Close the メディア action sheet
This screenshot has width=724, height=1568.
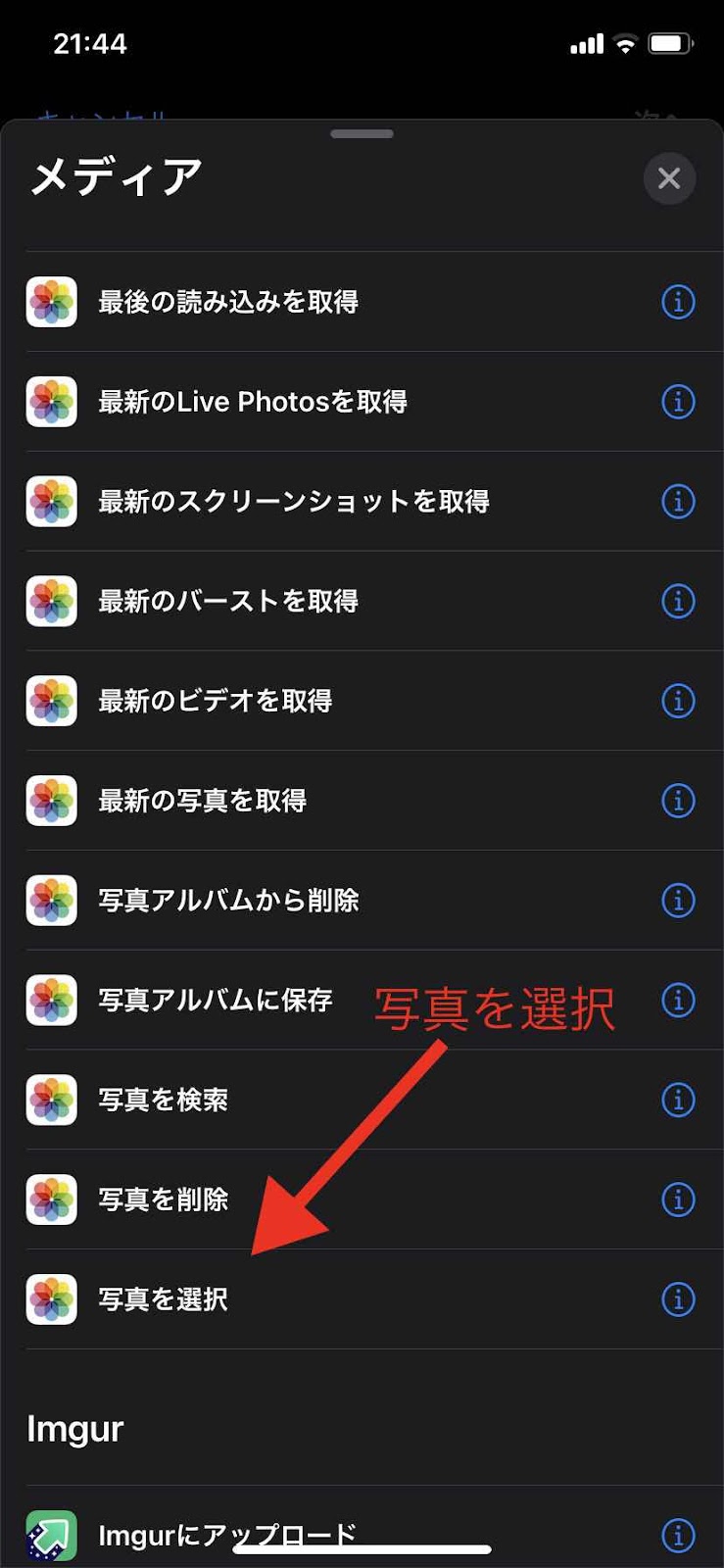tap(669, 178)
